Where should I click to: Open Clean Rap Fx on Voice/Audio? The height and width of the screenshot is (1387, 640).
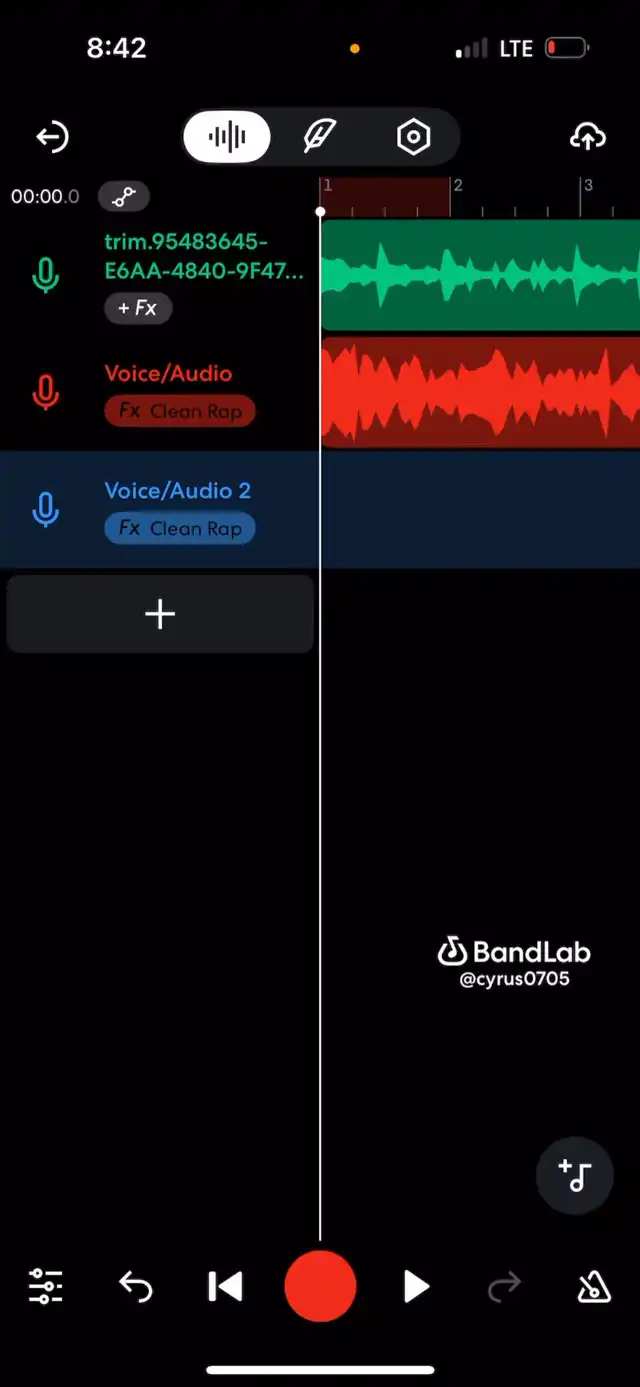coord(180,411)
